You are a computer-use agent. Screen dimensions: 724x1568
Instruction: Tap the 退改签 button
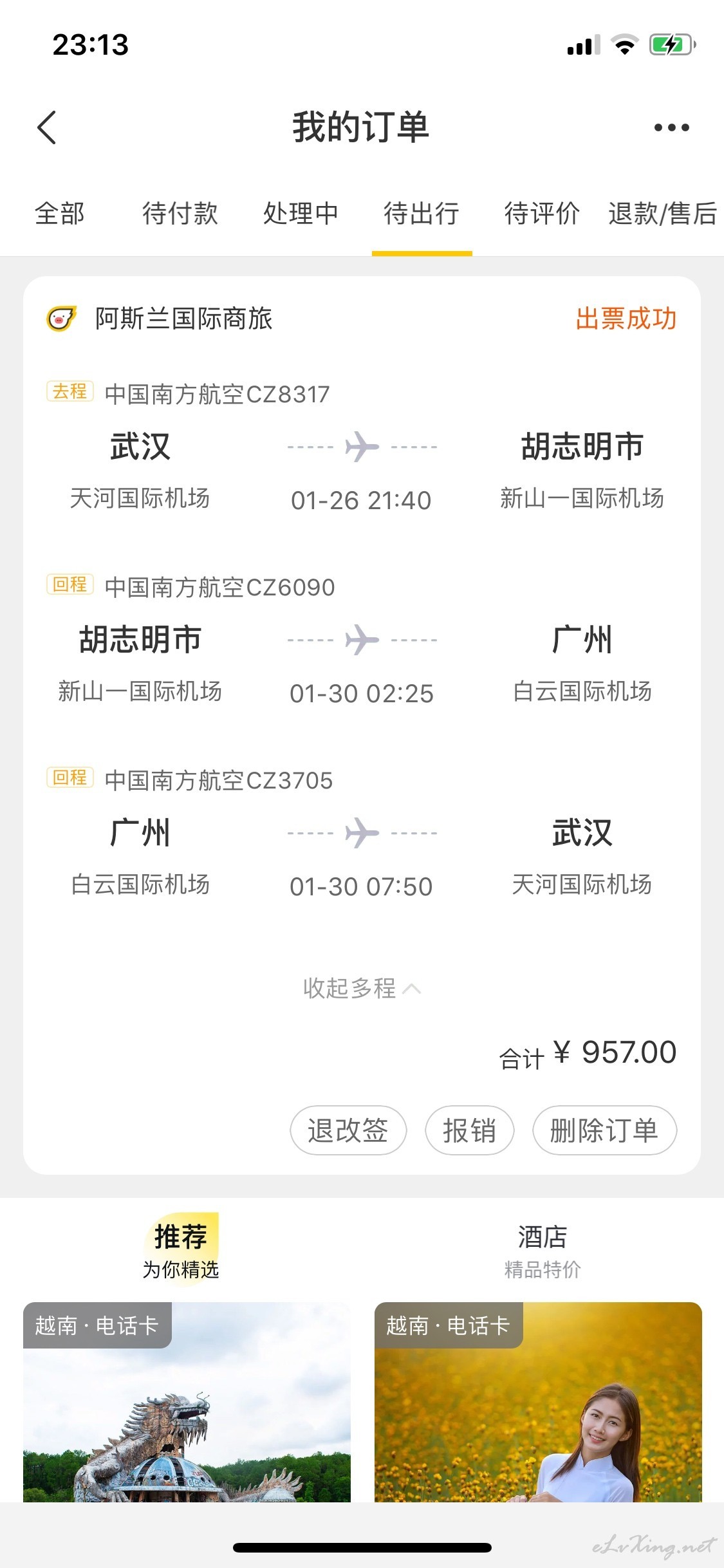coord(348,1130)
